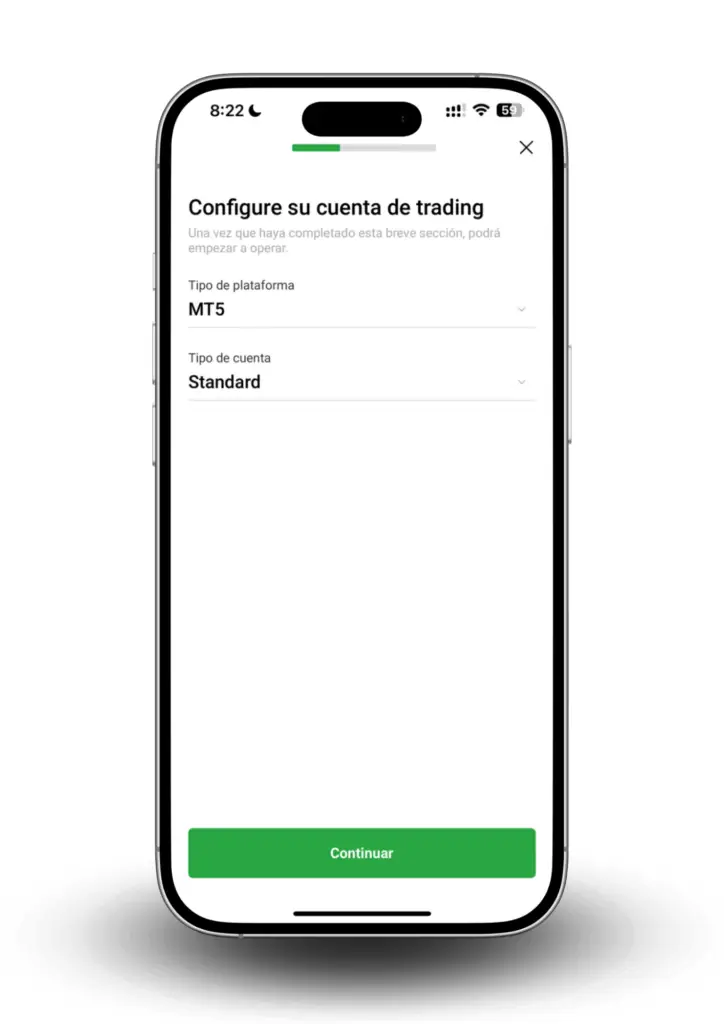Viewport: 724px width, 1024px height.
Task: Open the Tipo de plataforma dropdown
Action: pyautogui.click(x=361, y=309)
